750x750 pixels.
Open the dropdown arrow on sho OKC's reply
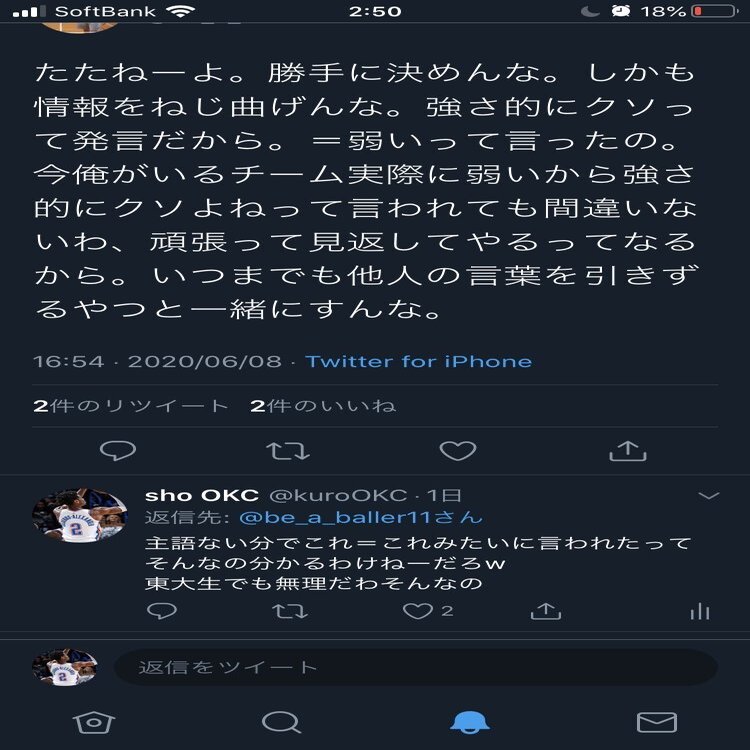708,496
